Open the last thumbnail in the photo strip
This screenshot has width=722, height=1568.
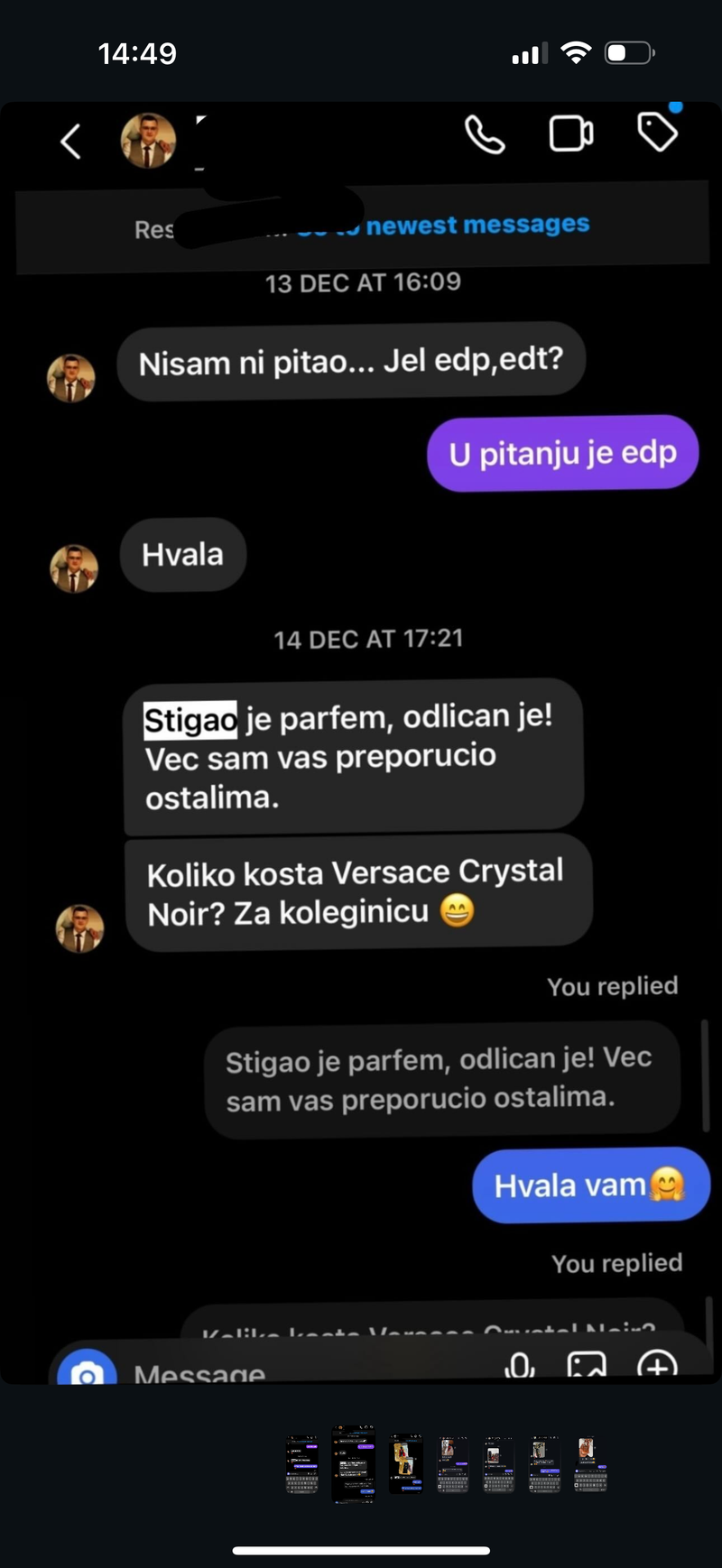tap(590, 1464)
